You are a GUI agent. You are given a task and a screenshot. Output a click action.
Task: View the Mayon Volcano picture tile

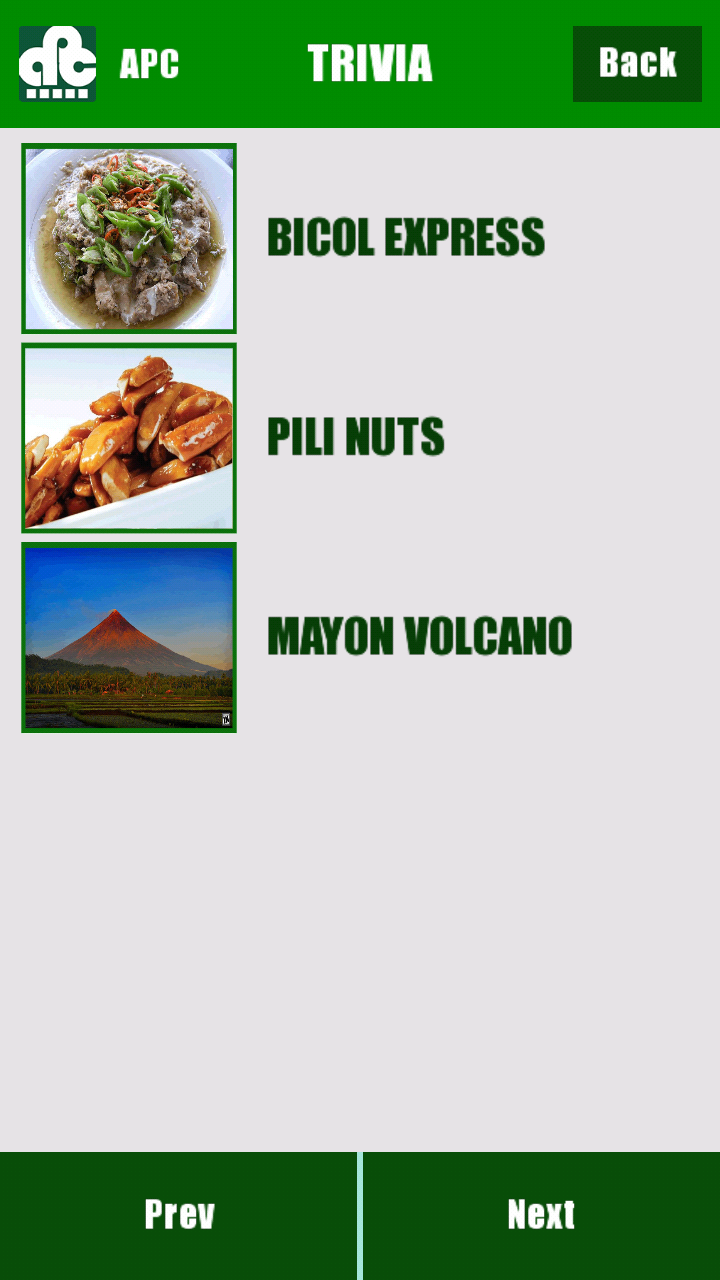[129, 637]
